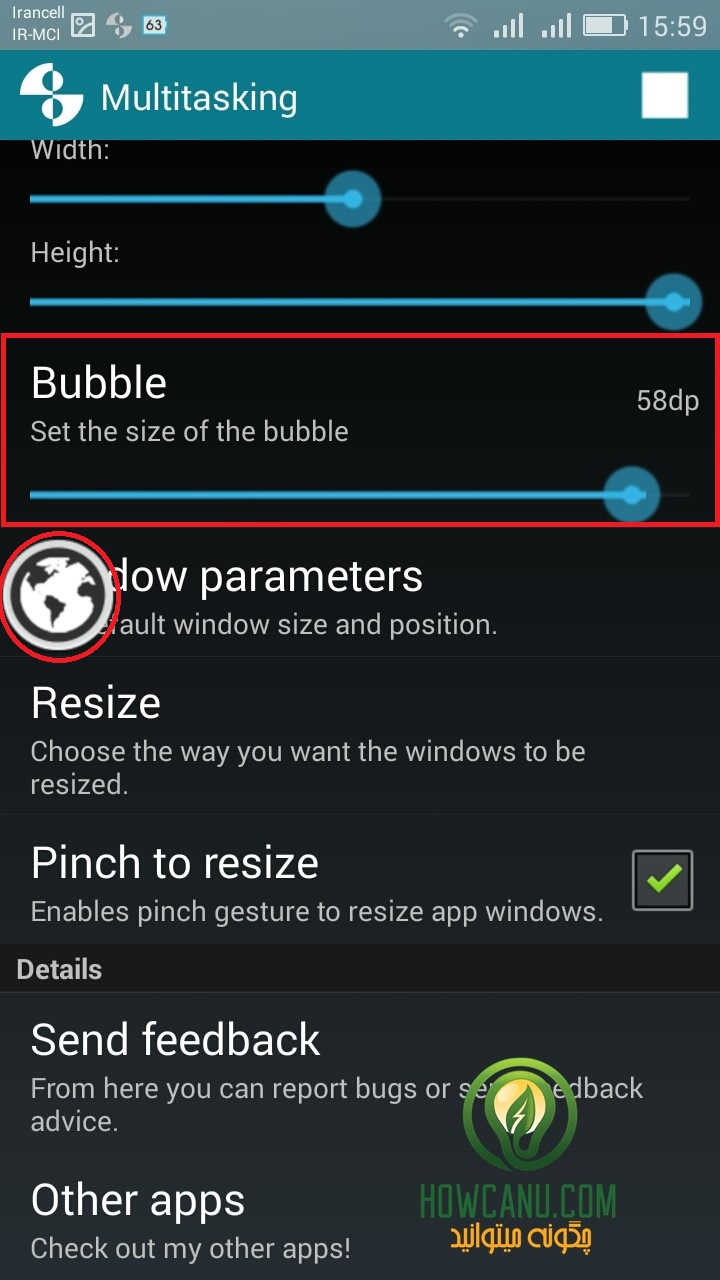Open the Resize option

(360, 738)
